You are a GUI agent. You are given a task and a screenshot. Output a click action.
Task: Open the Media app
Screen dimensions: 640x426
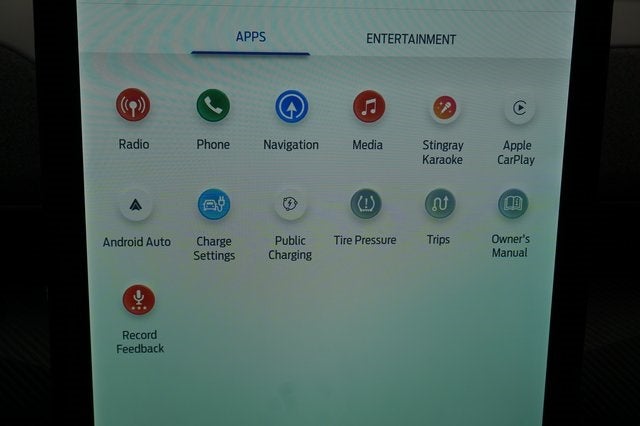(x=368, y=106)
